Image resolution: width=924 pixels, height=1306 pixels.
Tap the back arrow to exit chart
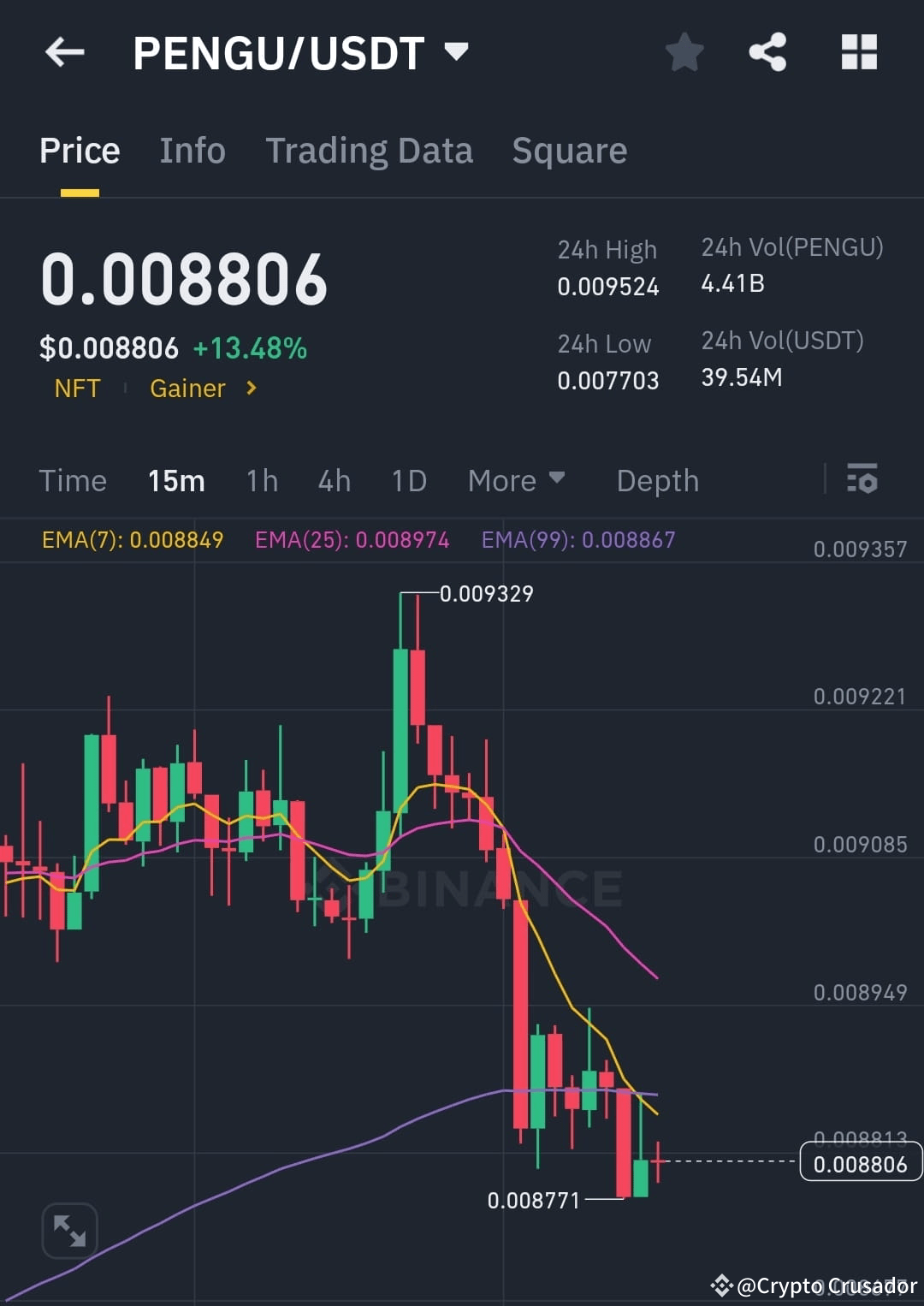[x=64, y=52]
